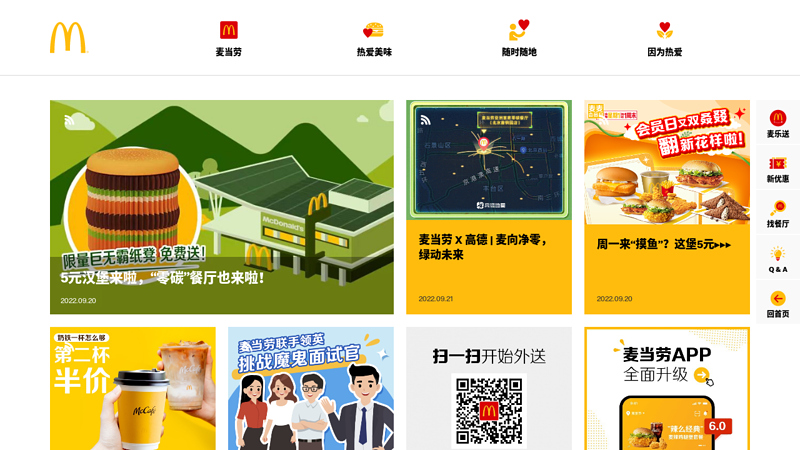Switch to the 热爱美味 section

coord(374,38)
